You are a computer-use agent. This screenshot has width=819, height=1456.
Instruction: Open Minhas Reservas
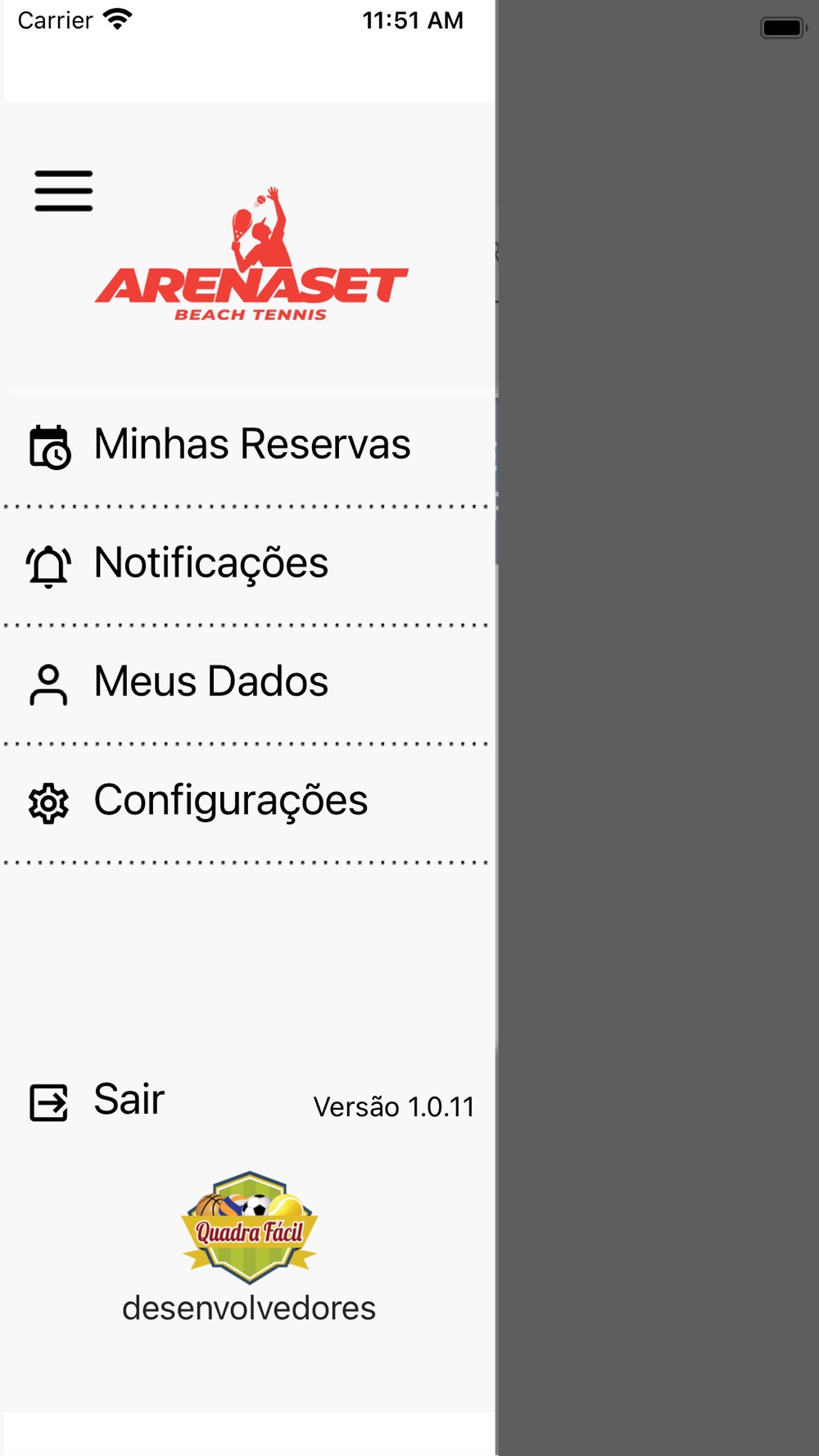tap(248, 446)
